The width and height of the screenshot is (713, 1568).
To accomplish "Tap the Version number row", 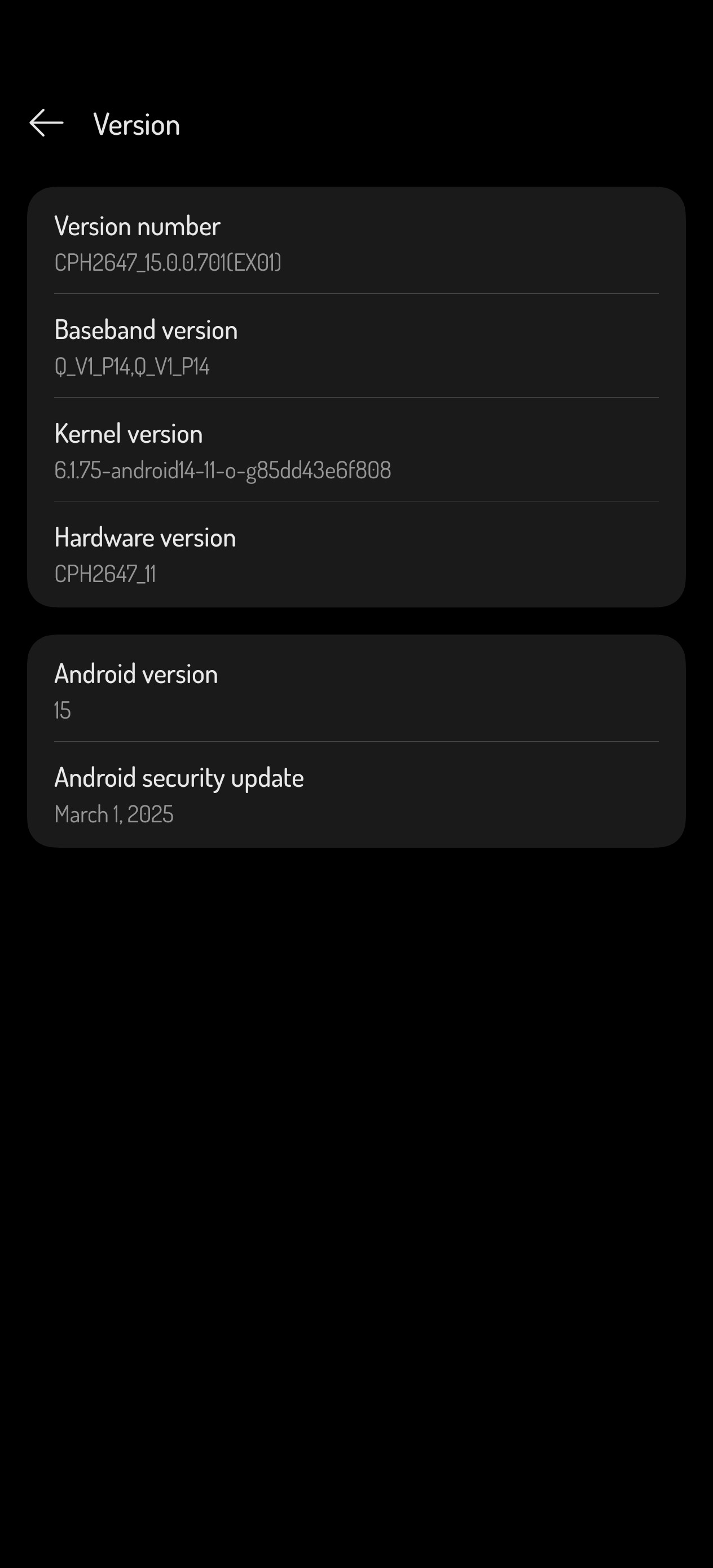I will (x=356, y=243).
